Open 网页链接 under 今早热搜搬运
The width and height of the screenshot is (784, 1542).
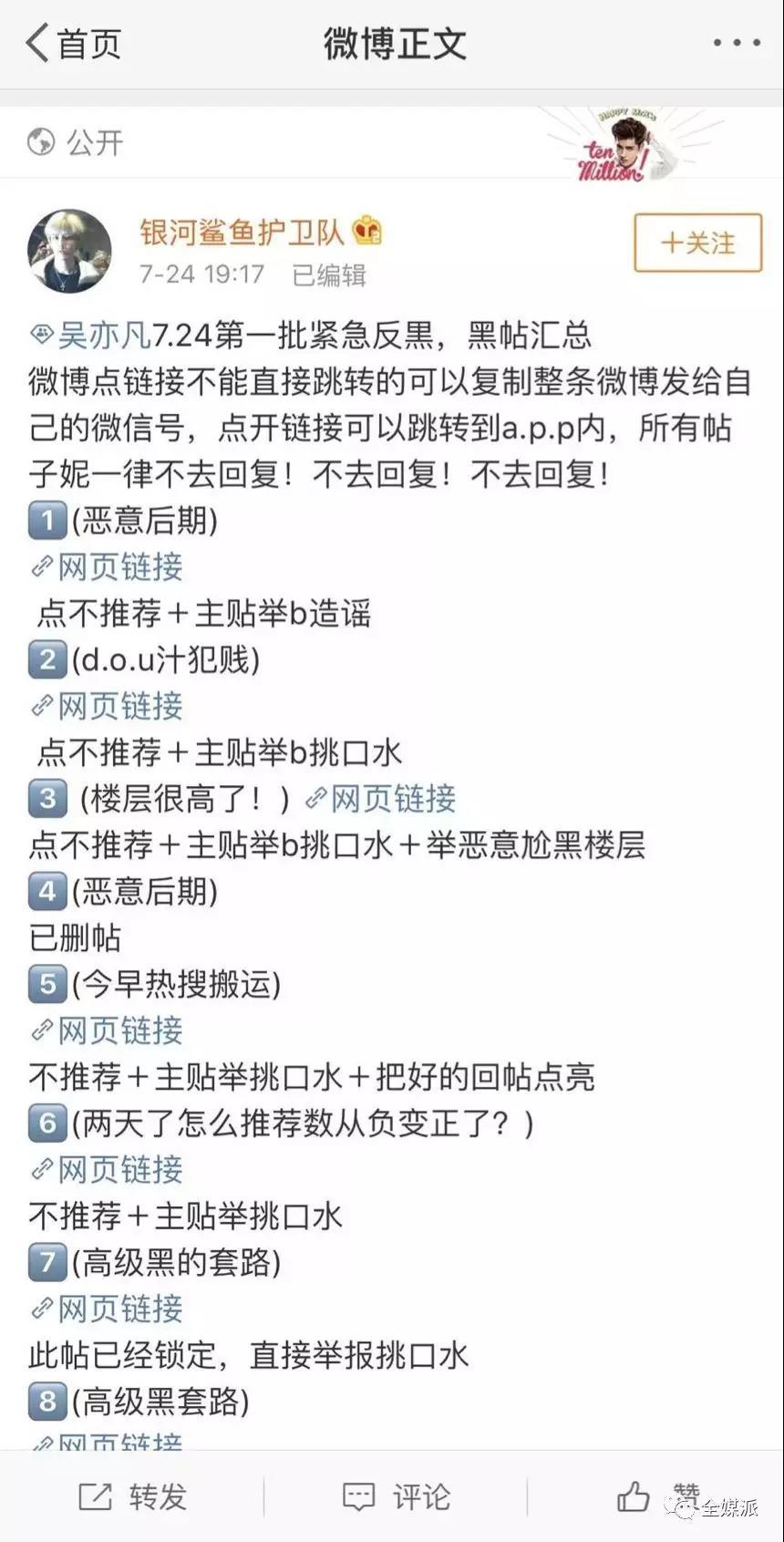click(x=107, y=1030)
